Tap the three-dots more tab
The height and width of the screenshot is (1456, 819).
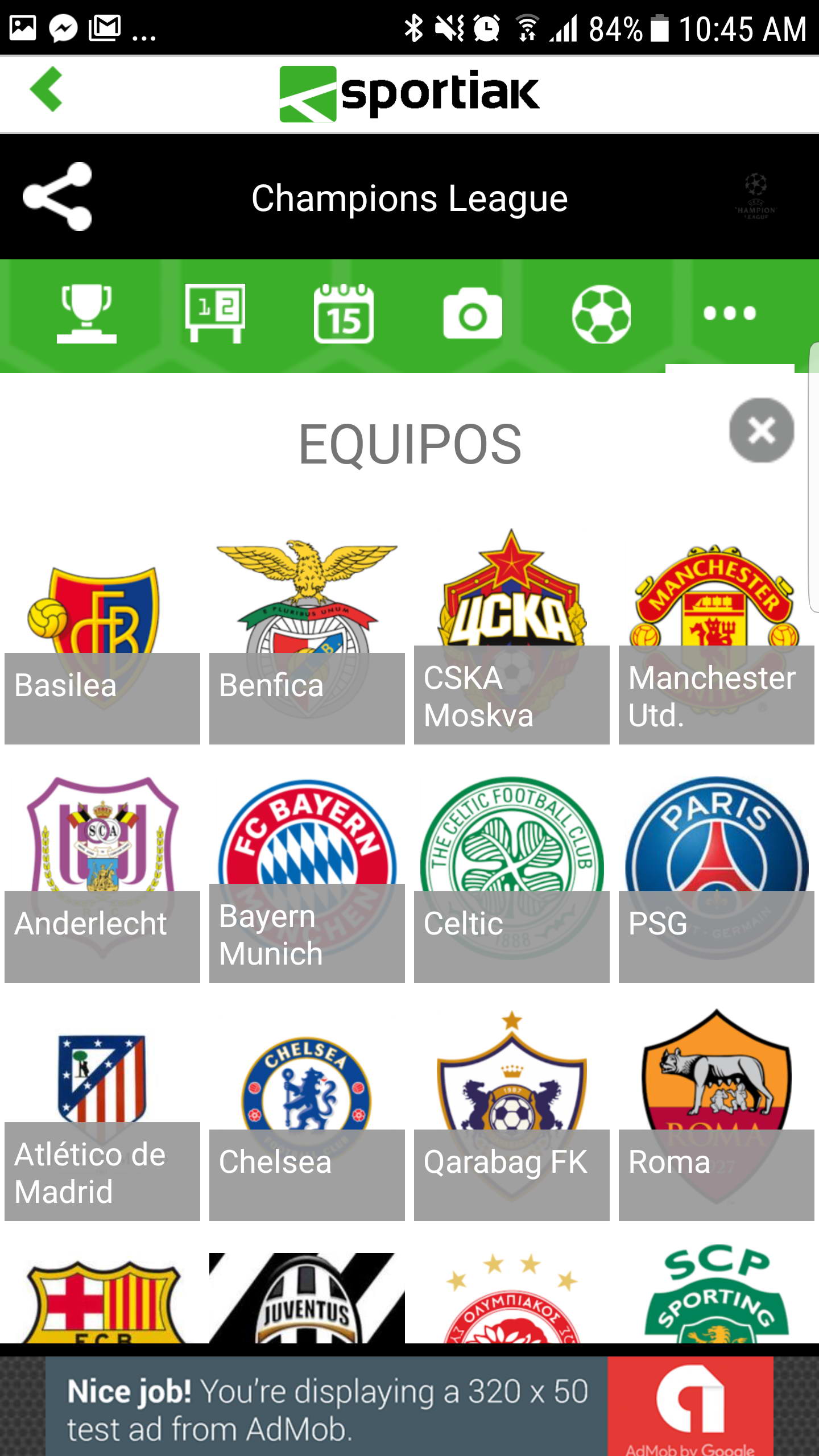tap(729, 313)
